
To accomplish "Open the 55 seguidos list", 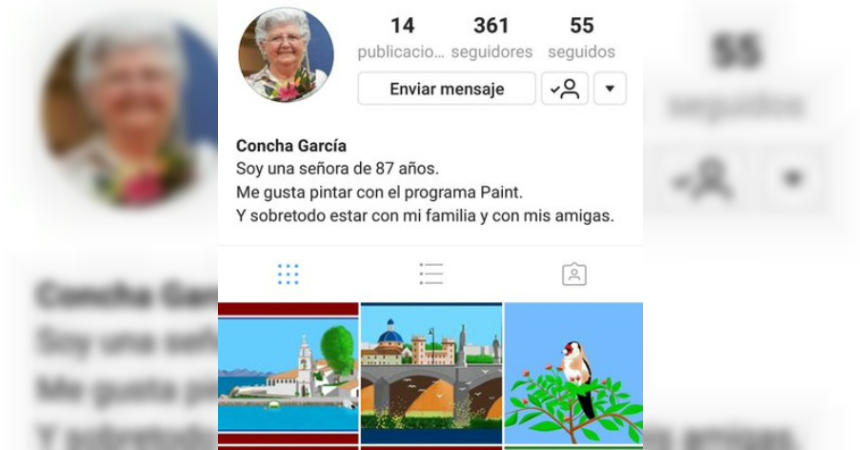I will (x=581, y=38).
